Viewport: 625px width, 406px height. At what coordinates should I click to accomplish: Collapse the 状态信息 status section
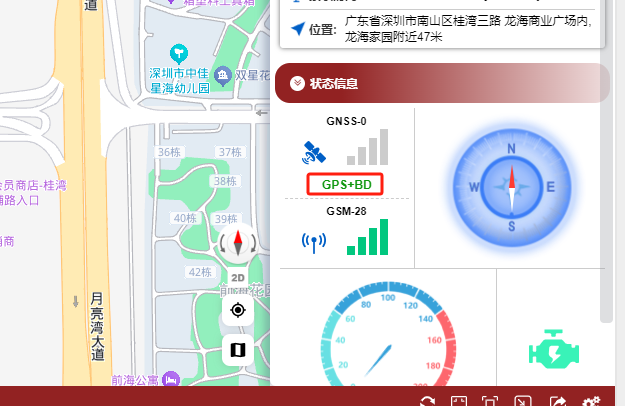click(x=297, y=84)
